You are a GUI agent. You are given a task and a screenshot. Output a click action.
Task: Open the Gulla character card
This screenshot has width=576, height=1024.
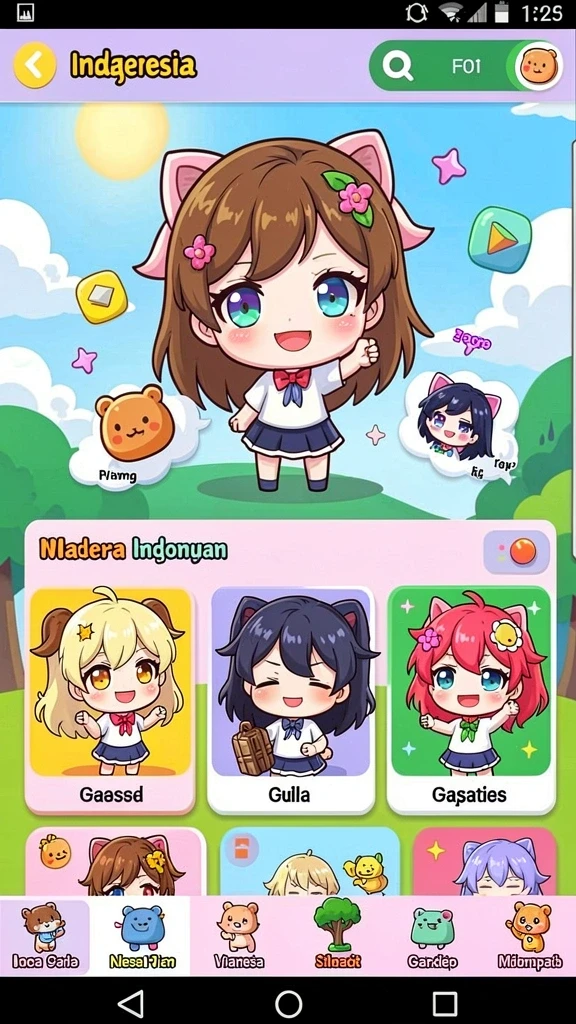291,699
